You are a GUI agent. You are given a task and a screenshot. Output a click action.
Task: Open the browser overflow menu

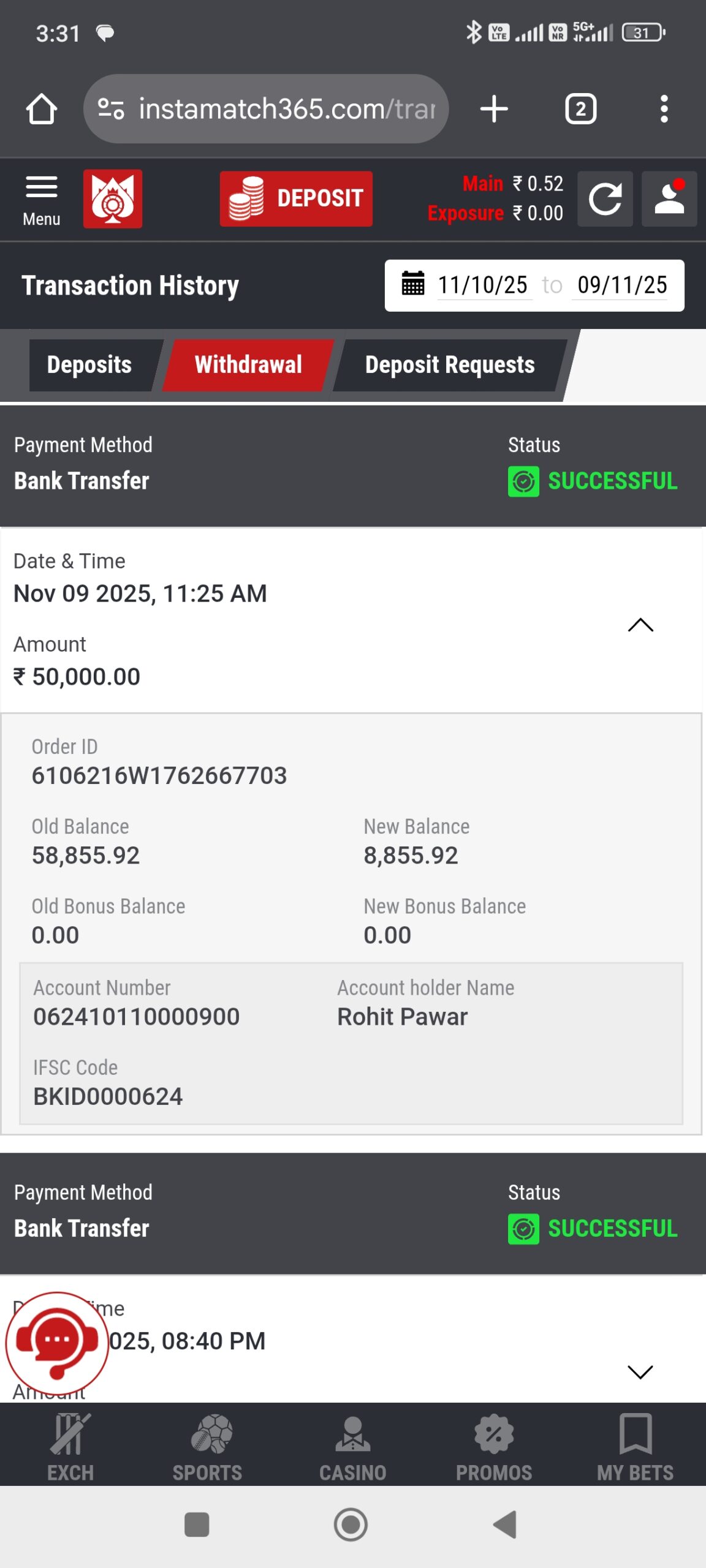(664, 109)
